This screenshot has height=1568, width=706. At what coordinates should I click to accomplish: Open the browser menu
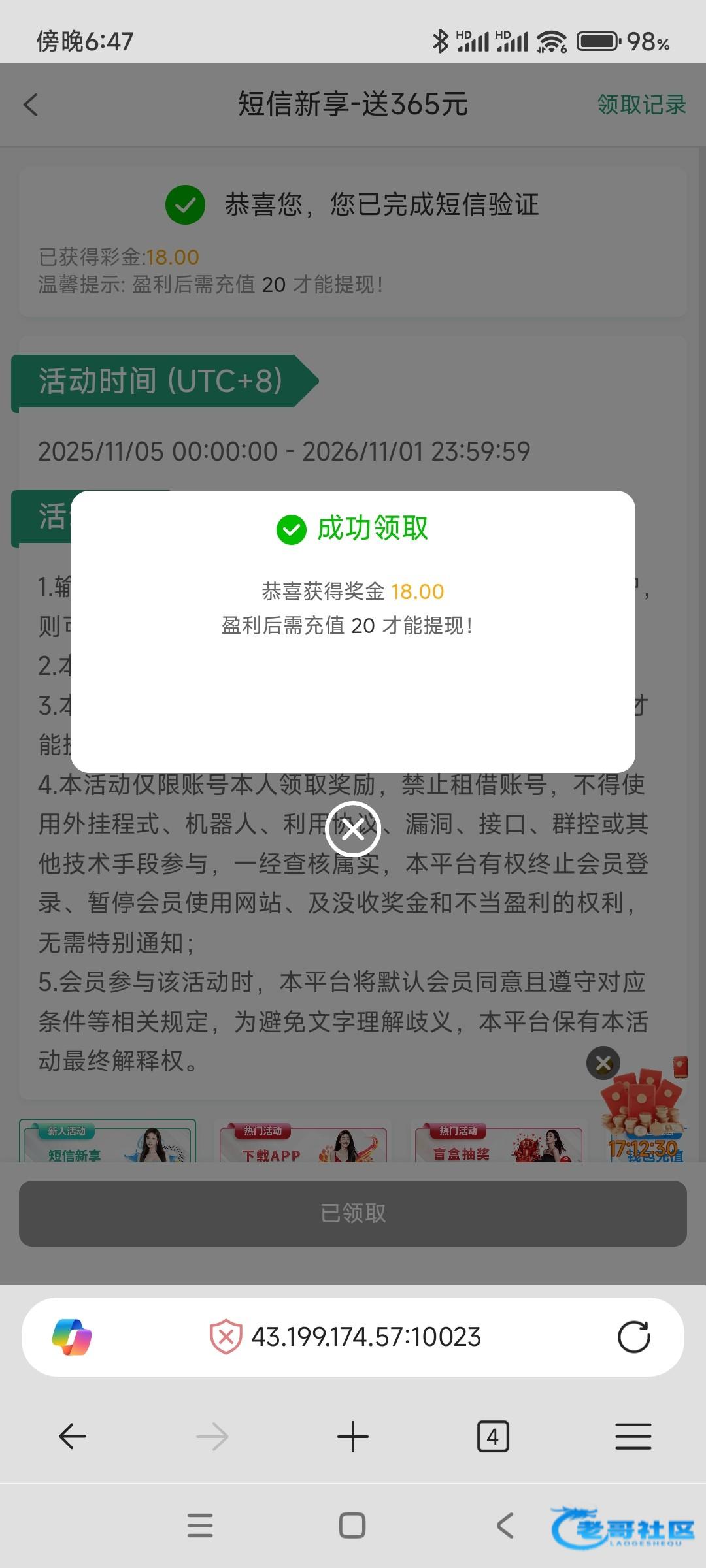(x=633, y=1437)
